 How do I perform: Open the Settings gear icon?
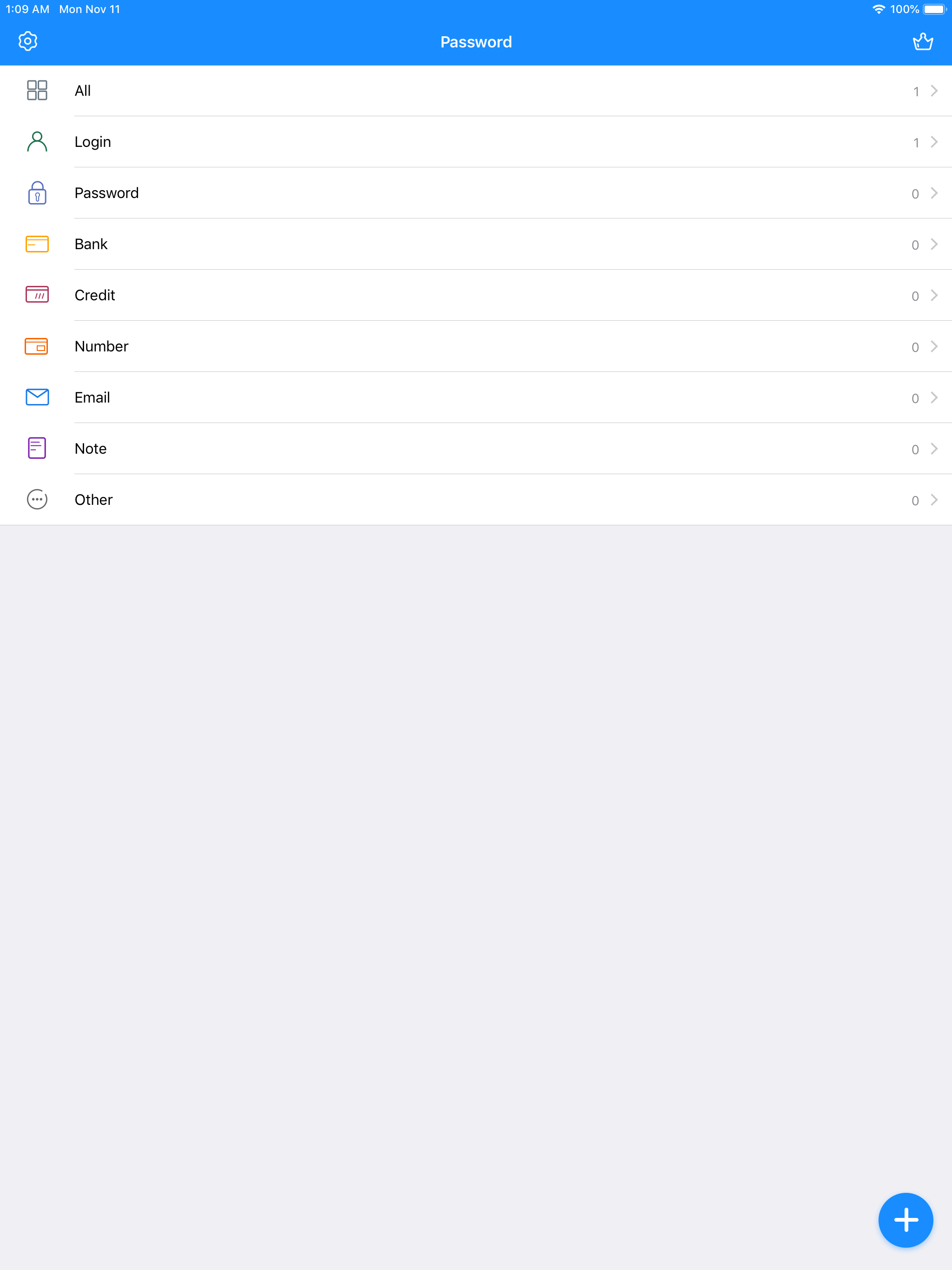coord(27,41)
